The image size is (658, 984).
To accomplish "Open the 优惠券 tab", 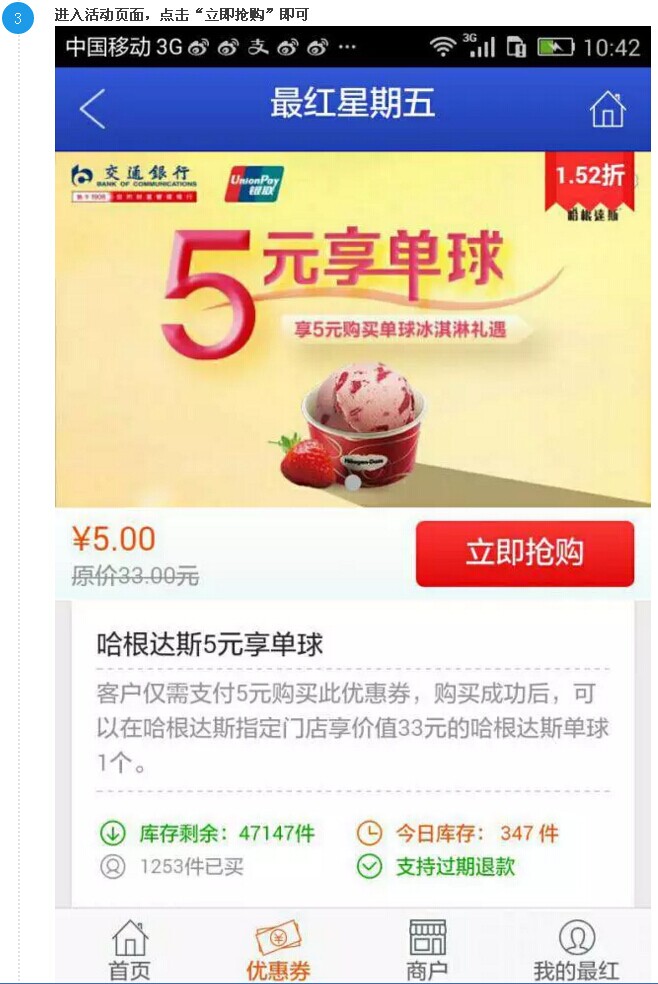I will (278, 950).
